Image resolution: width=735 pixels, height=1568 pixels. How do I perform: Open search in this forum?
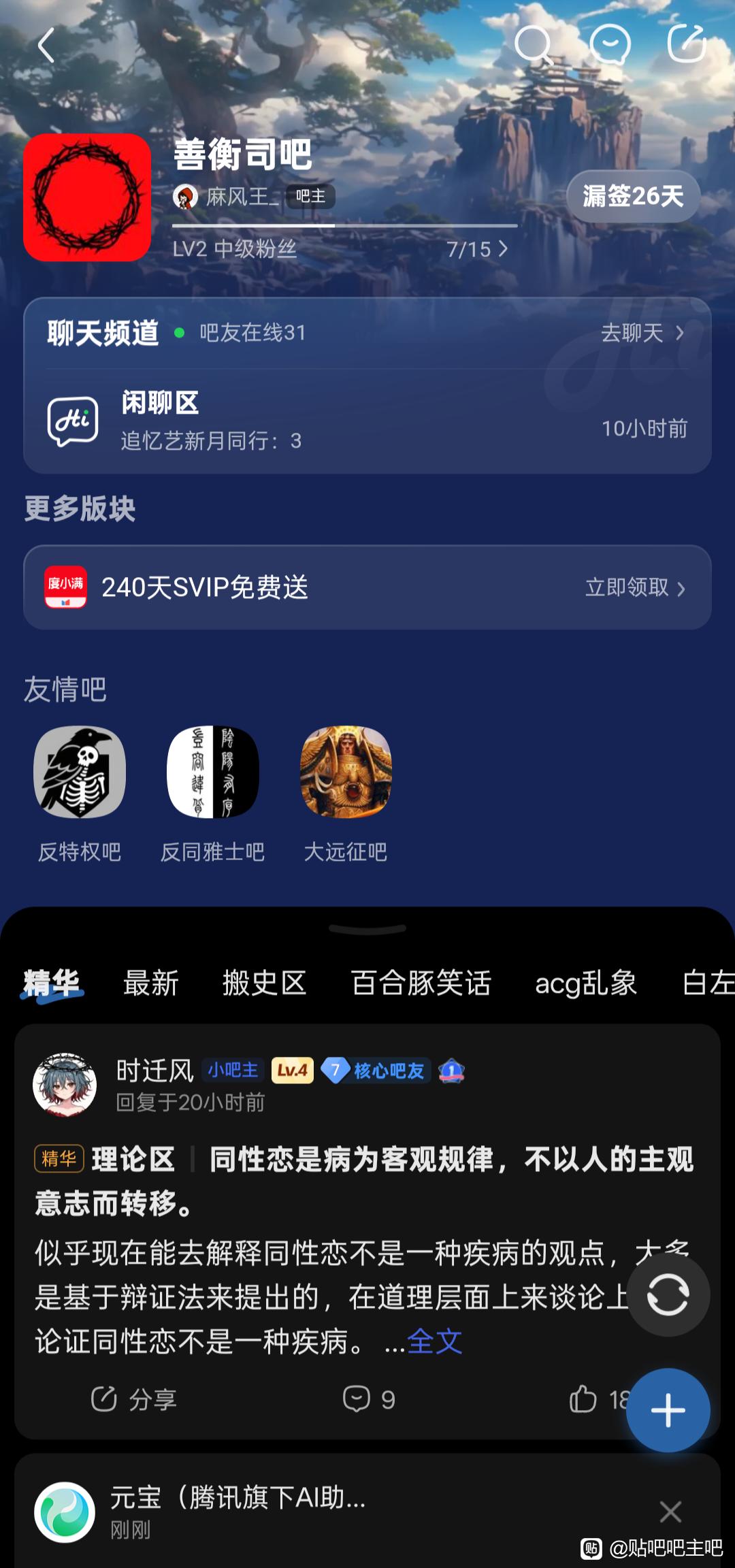533,46
